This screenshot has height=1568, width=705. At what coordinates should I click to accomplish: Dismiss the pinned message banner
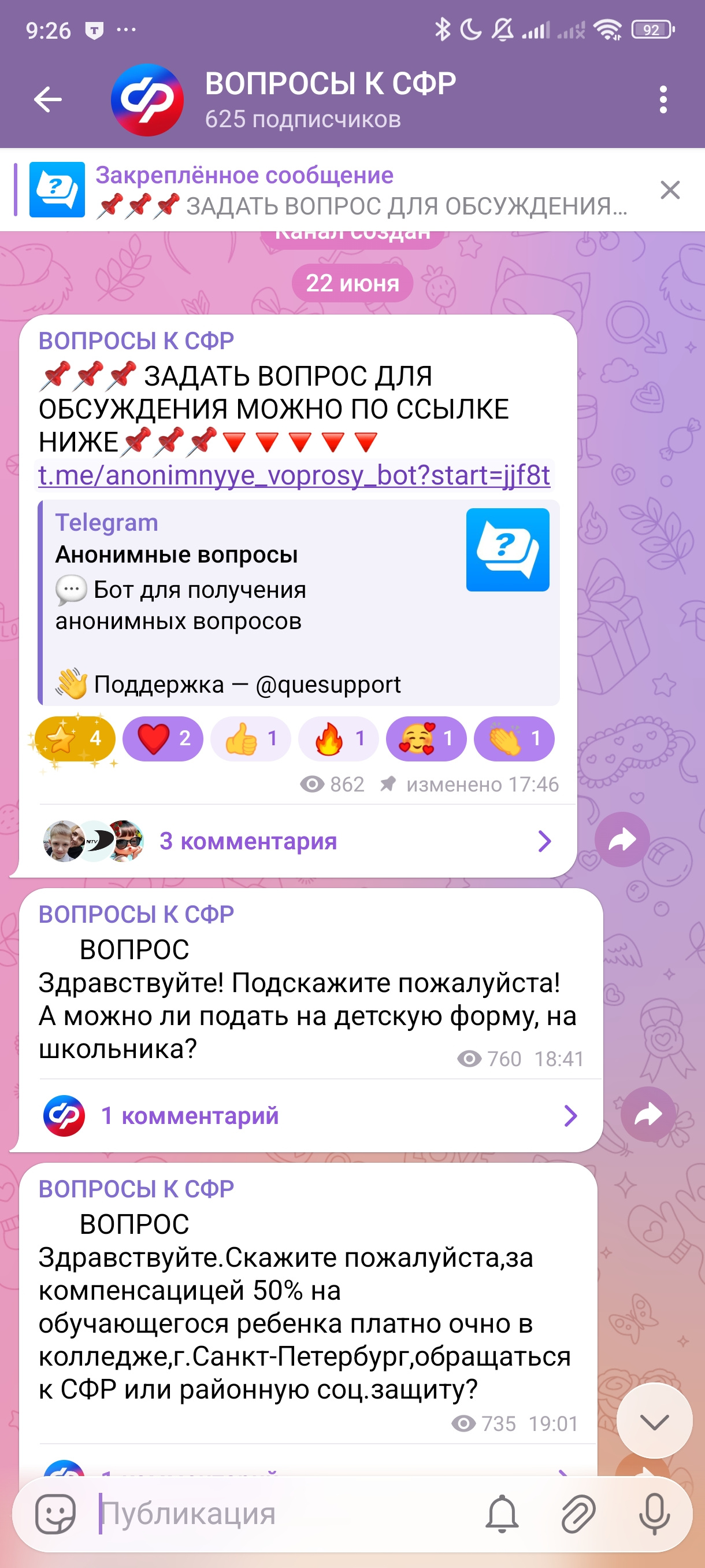pos(670,190)
